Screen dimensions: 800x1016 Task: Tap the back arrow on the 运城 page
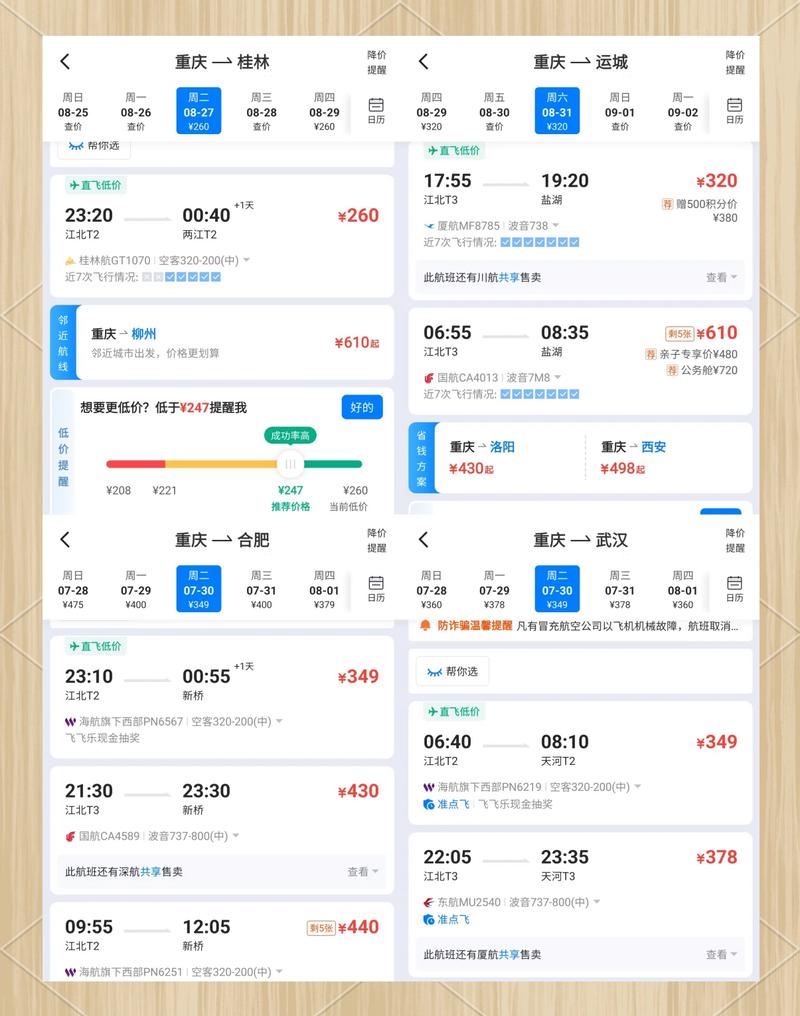point(422,61)
